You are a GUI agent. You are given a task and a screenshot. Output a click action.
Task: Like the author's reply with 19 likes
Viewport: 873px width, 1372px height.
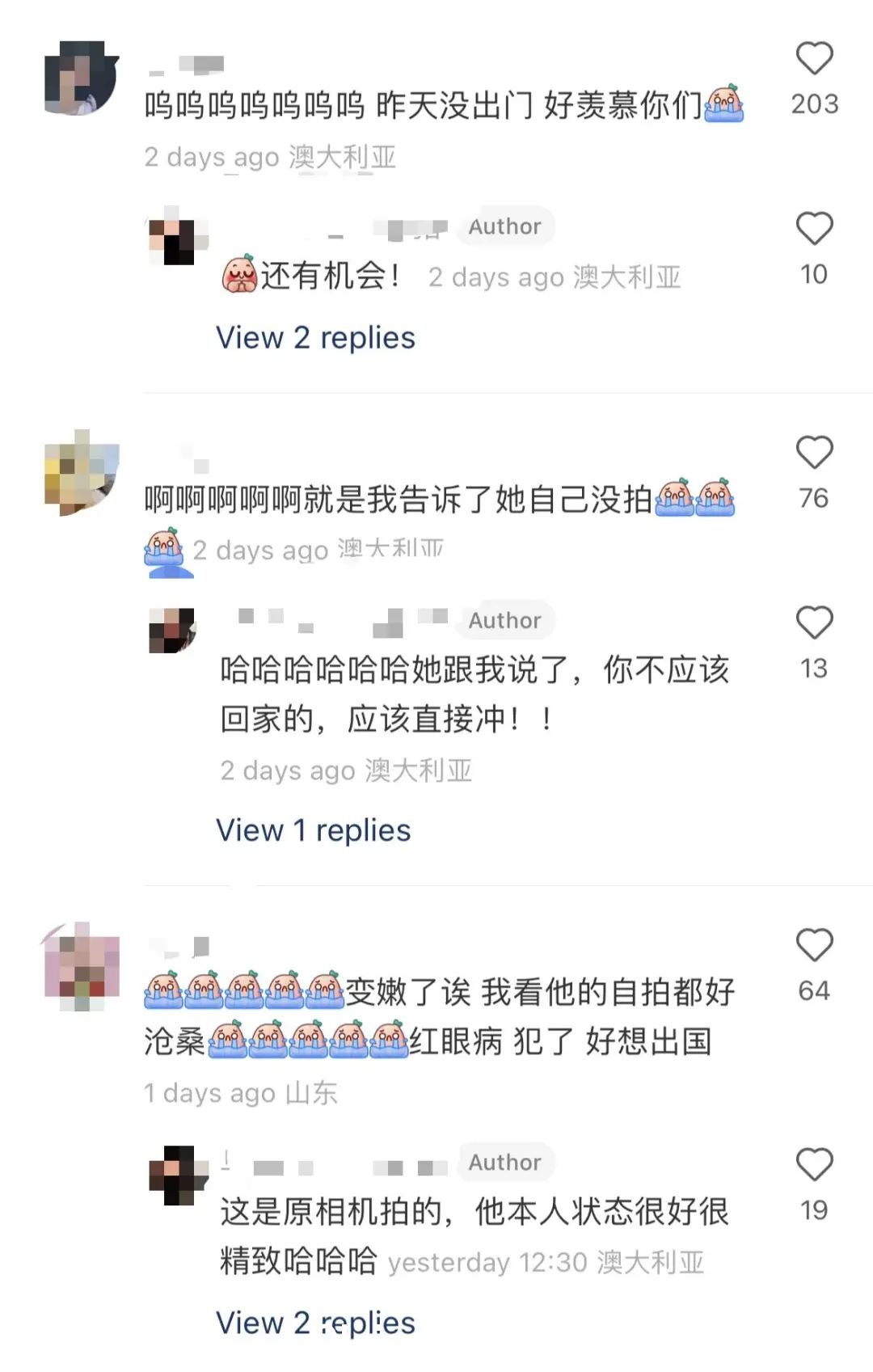click(x=814, y=1165)
